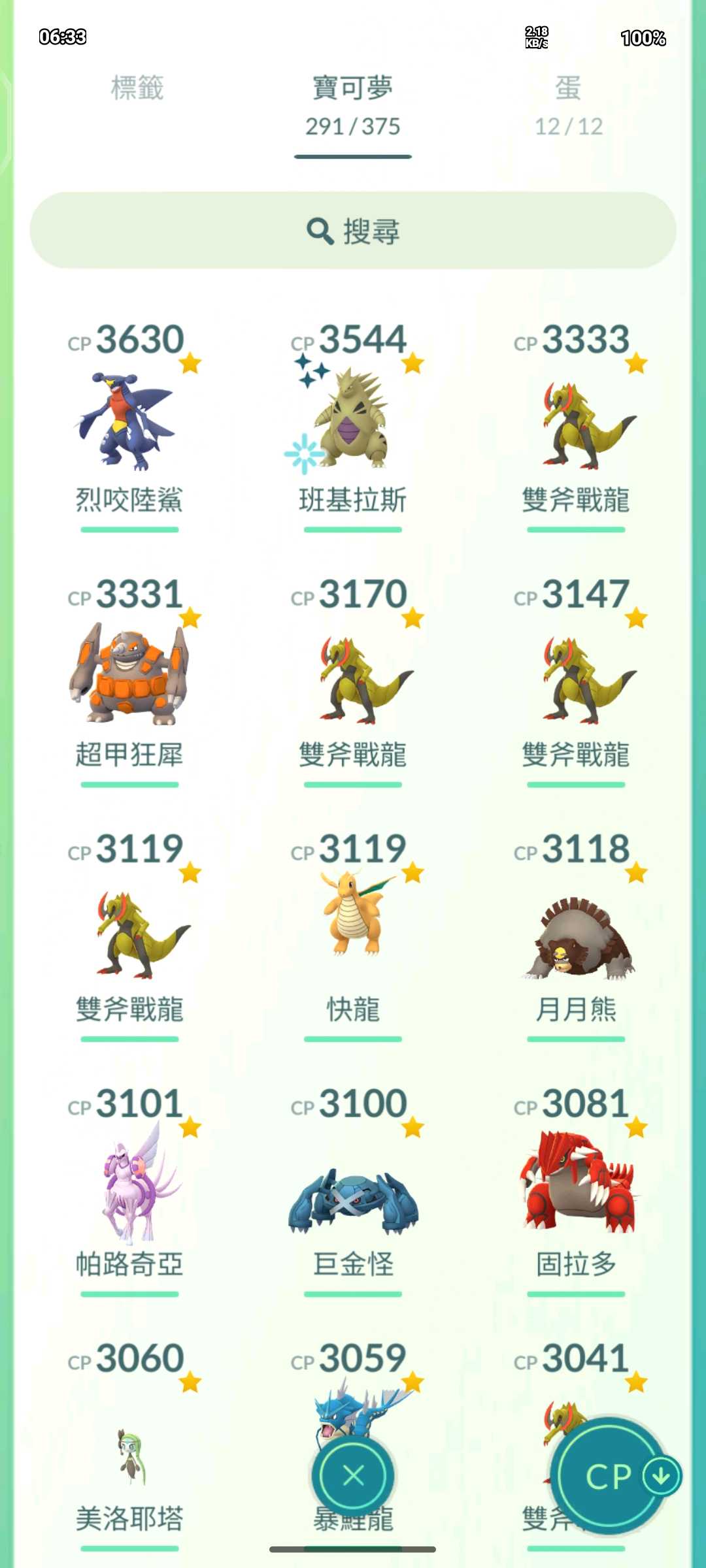Select 巨金怪 with CP 3100

353,1187
